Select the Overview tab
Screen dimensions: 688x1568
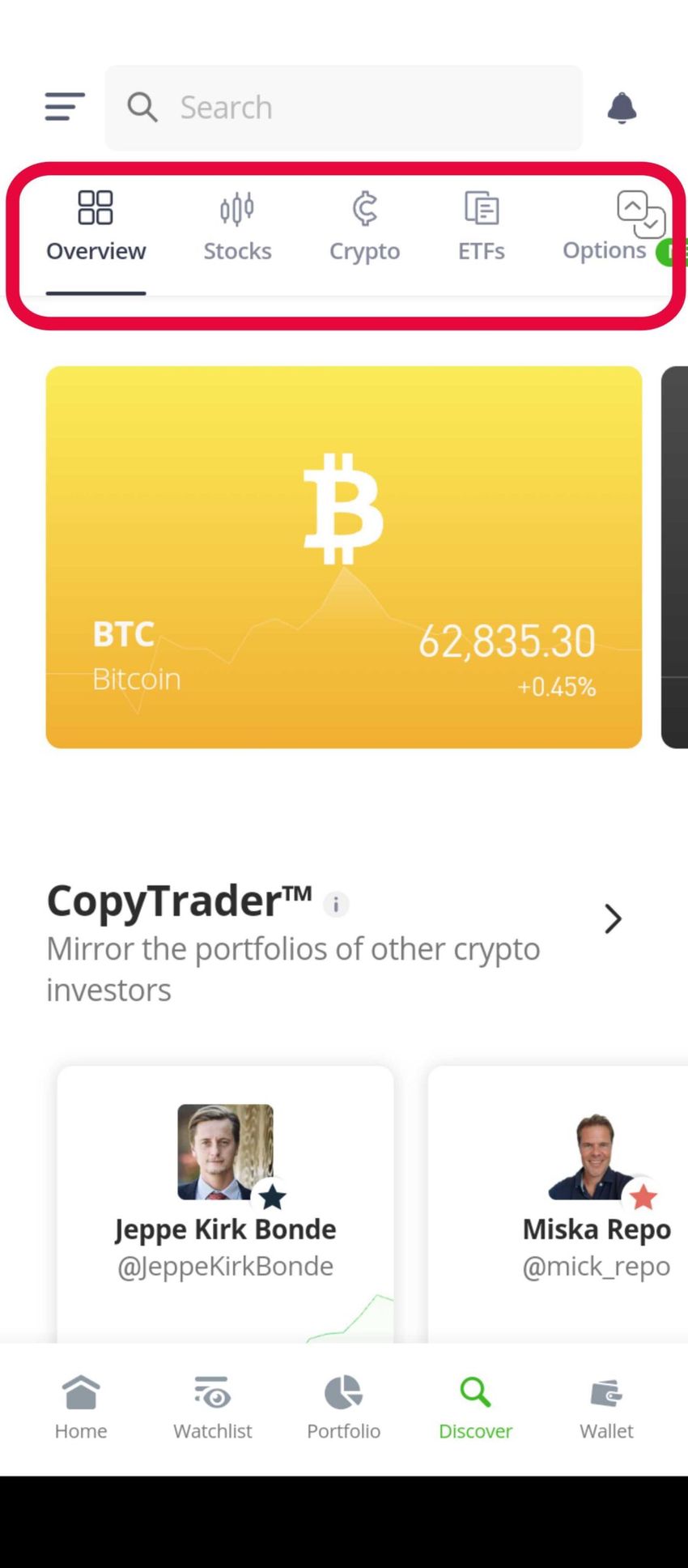[96, 228]
